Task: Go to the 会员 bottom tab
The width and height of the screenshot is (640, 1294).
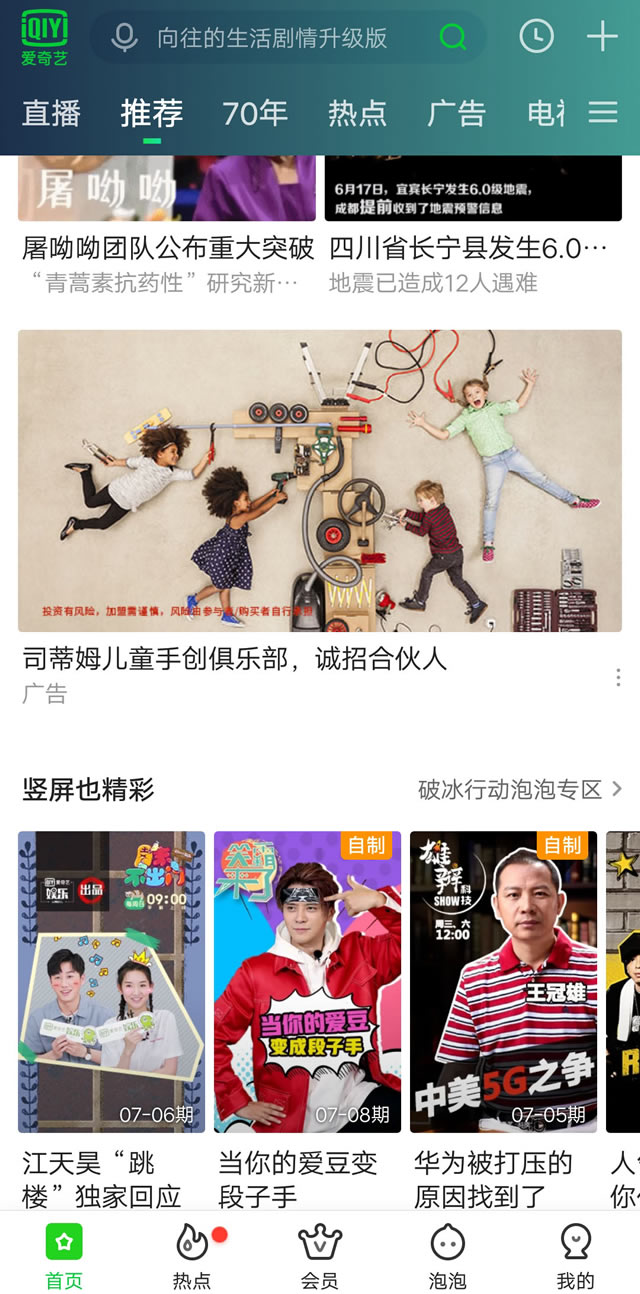Action: pyautogui.click(x=320, y=1256)
